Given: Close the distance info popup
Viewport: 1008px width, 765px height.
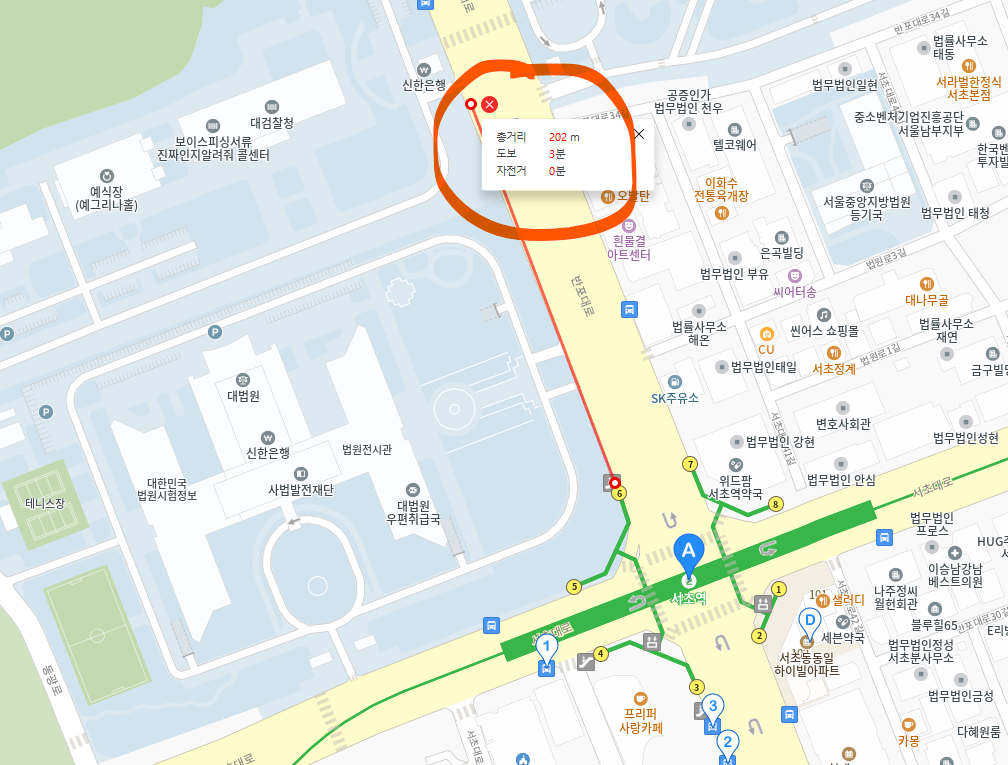Looking at the screenshot, I should 639,133.
